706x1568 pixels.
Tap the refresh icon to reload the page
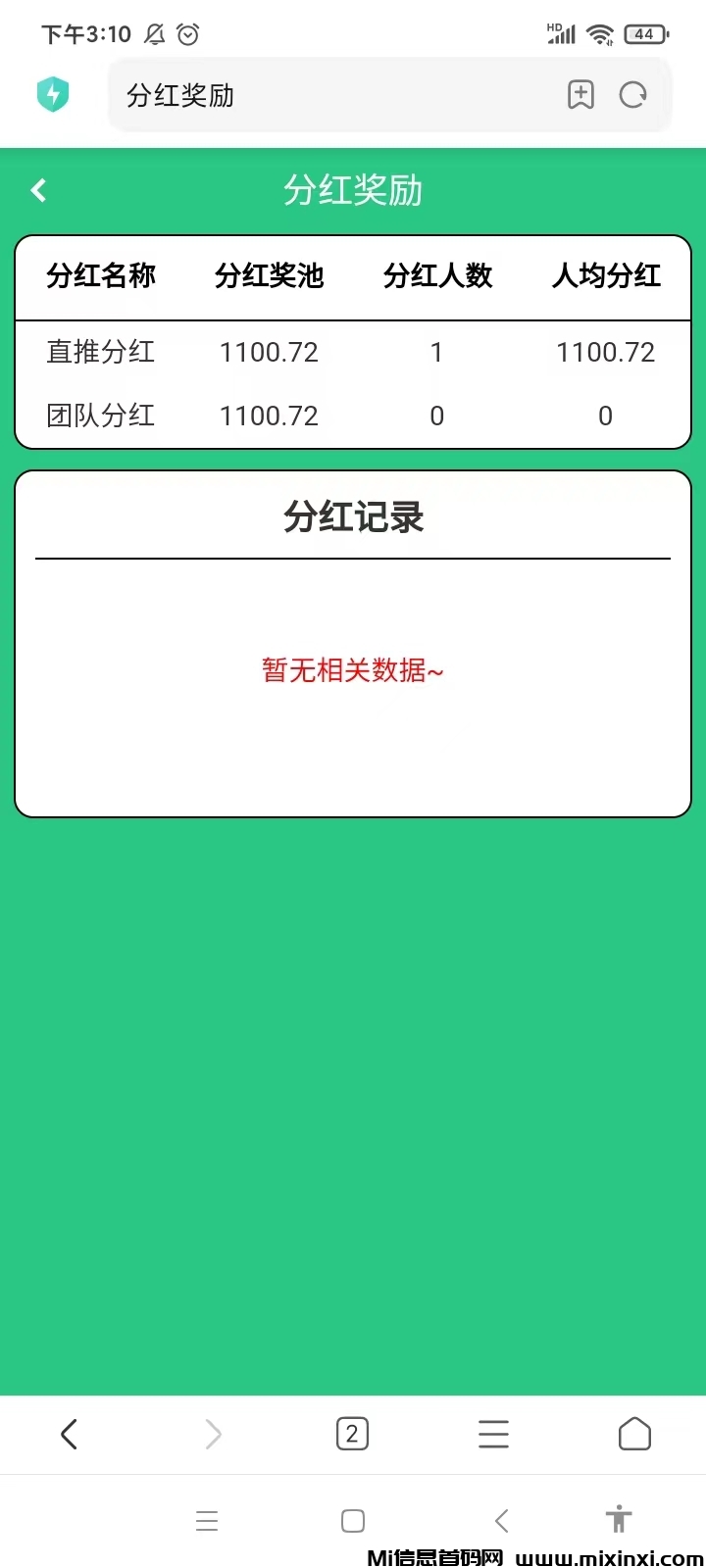(634, 95)
